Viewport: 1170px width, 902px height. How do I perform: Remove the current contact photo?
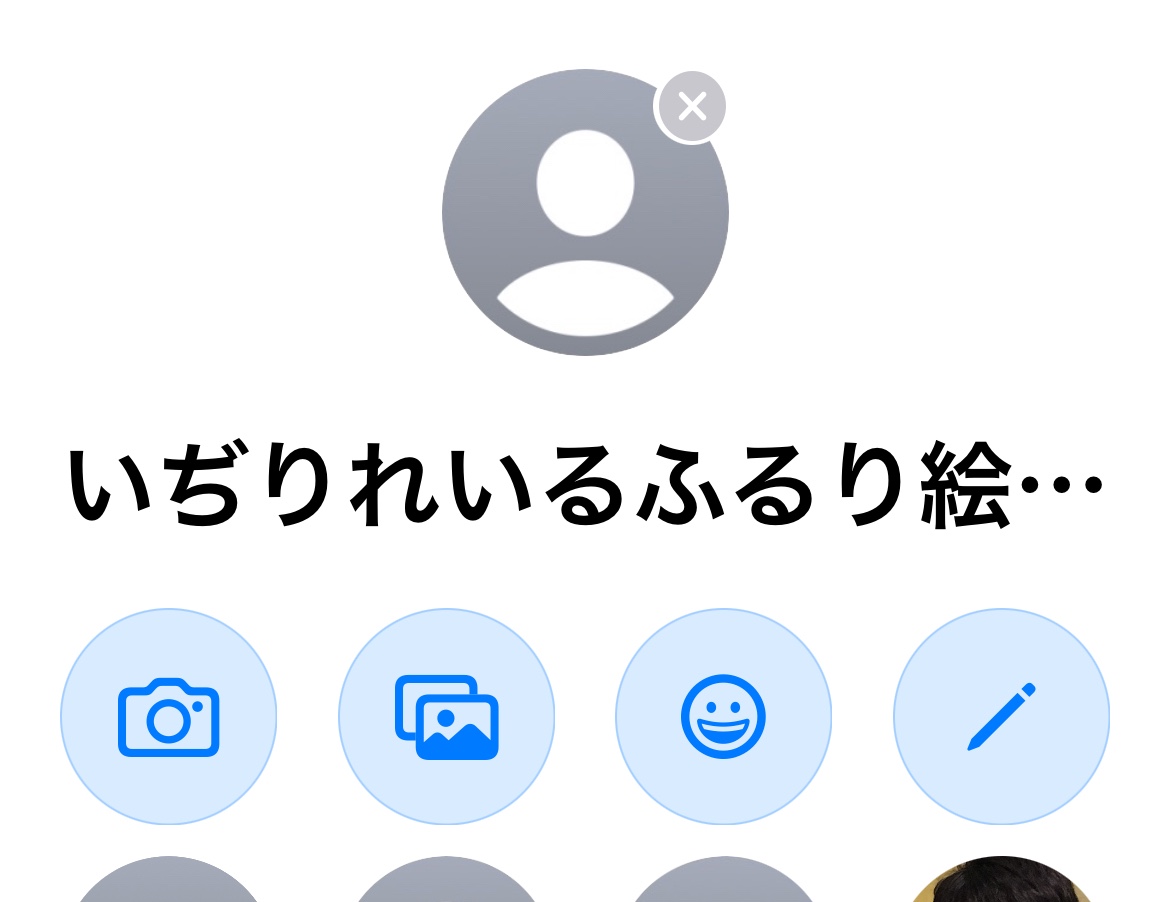(x=691, y=106)
